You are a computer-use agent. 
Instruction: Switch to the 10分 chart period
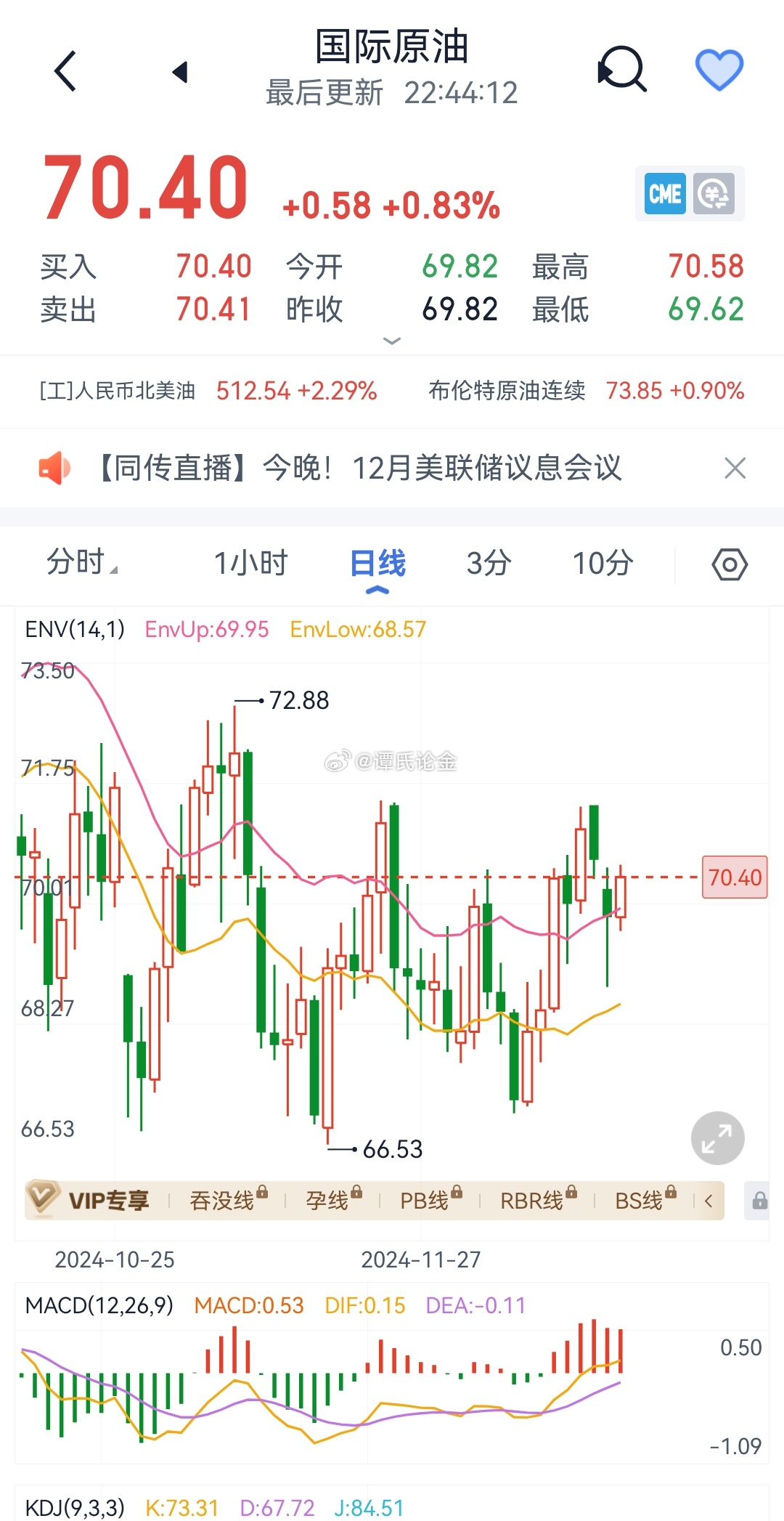[x=603, y=563]
